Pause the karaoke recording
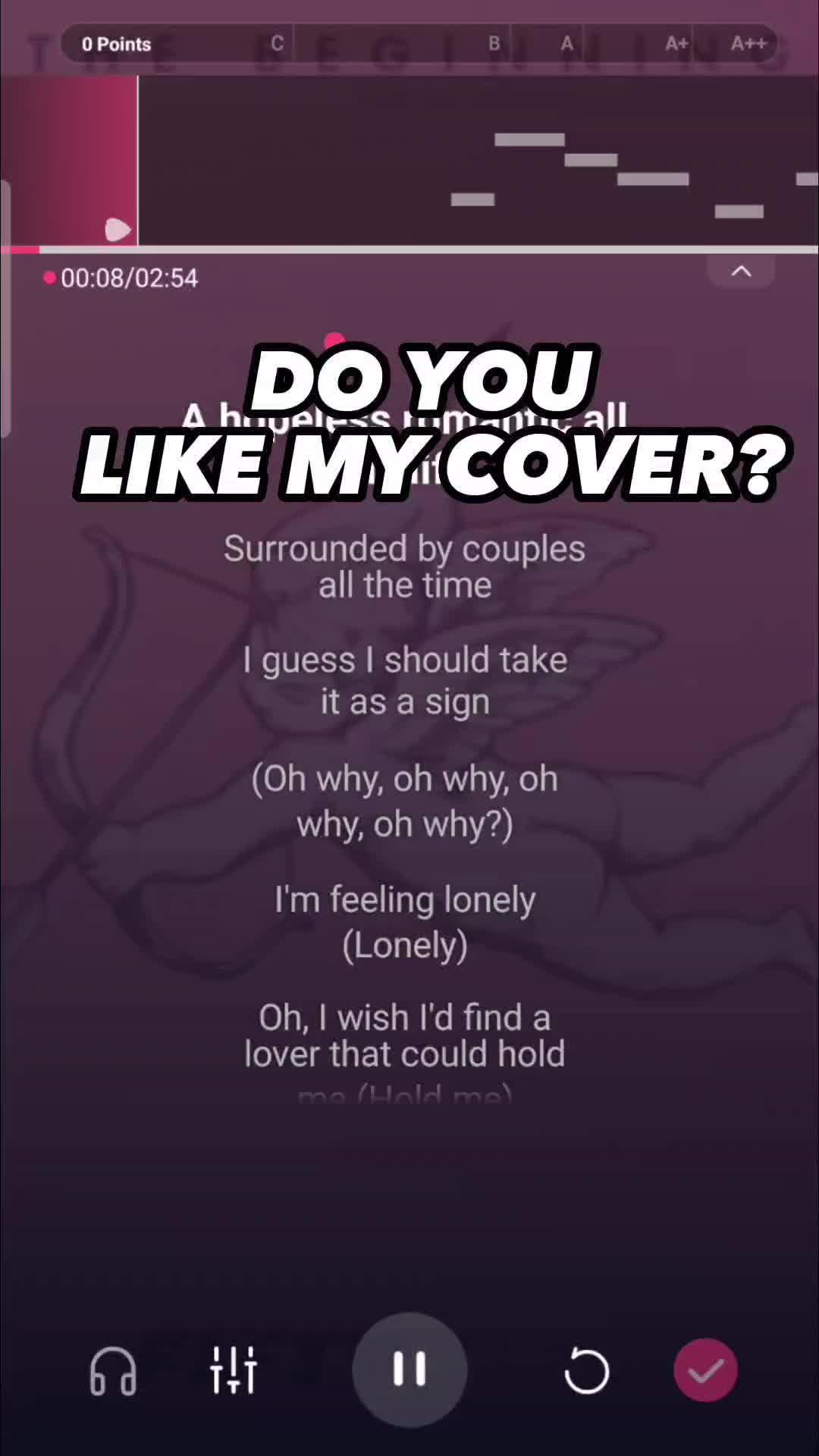819x1456 pixels. click(x=409, y=1370)
